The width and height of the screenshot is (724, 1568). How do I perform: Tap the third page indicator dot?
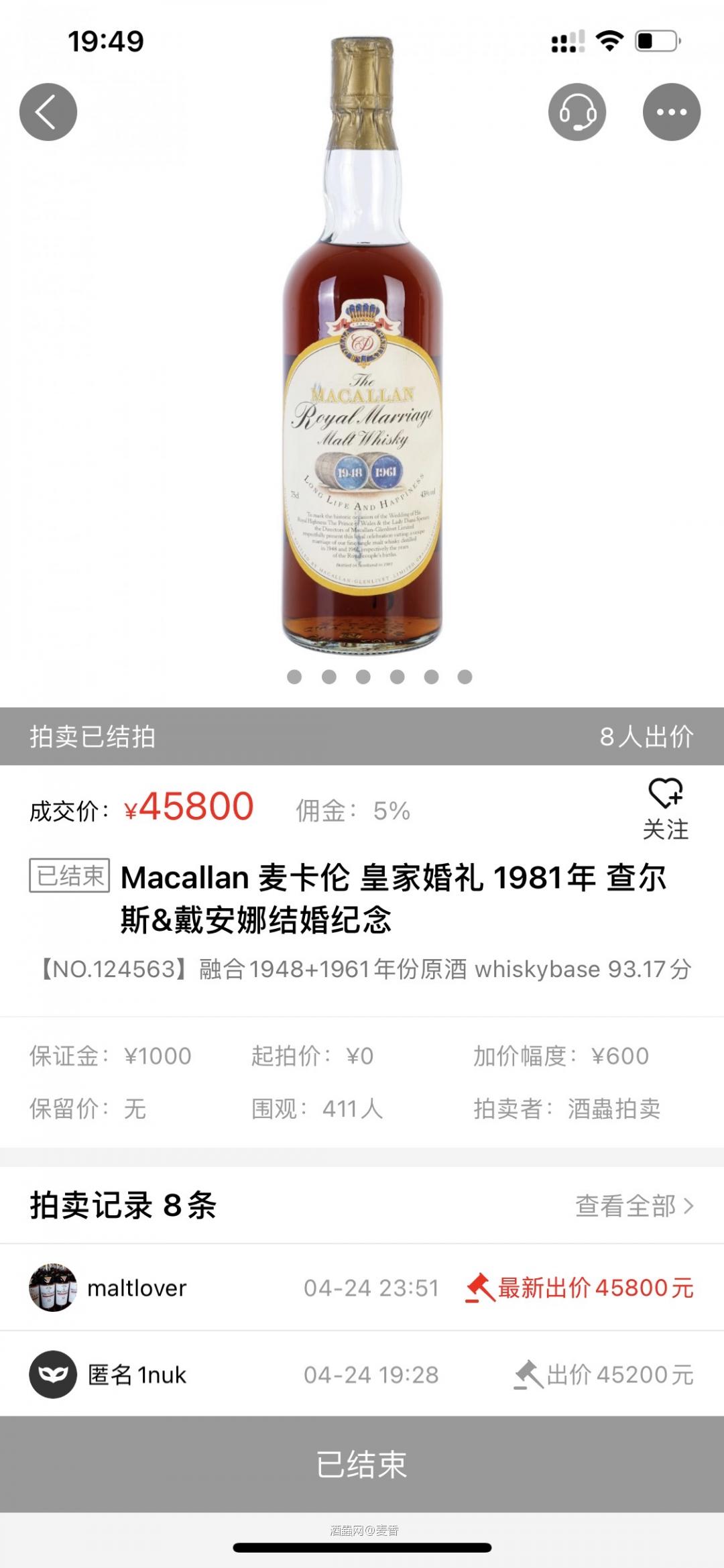click(x=361, y=677)
